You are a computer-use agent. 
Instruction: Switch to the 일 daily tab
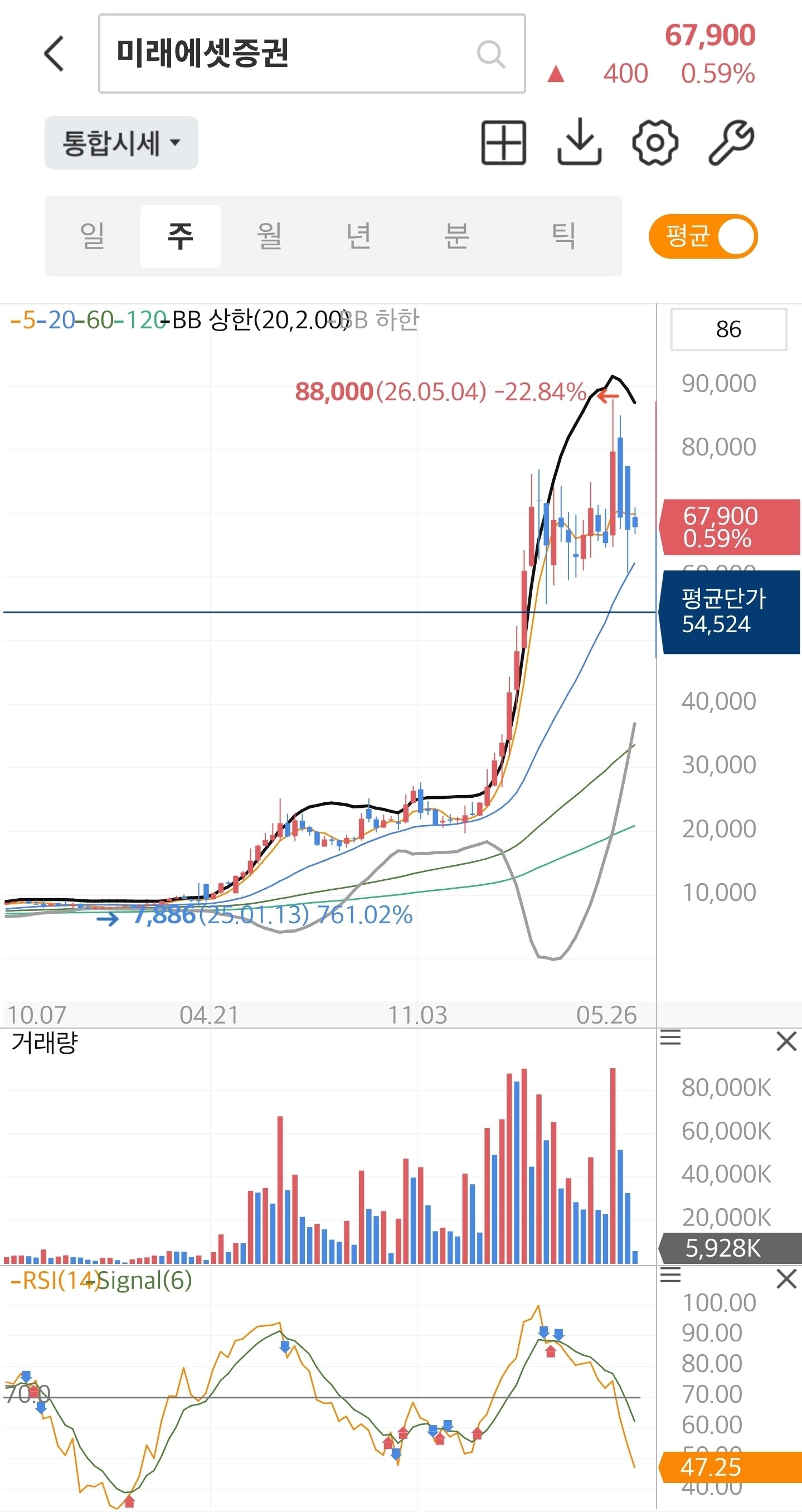coord(93,236)
